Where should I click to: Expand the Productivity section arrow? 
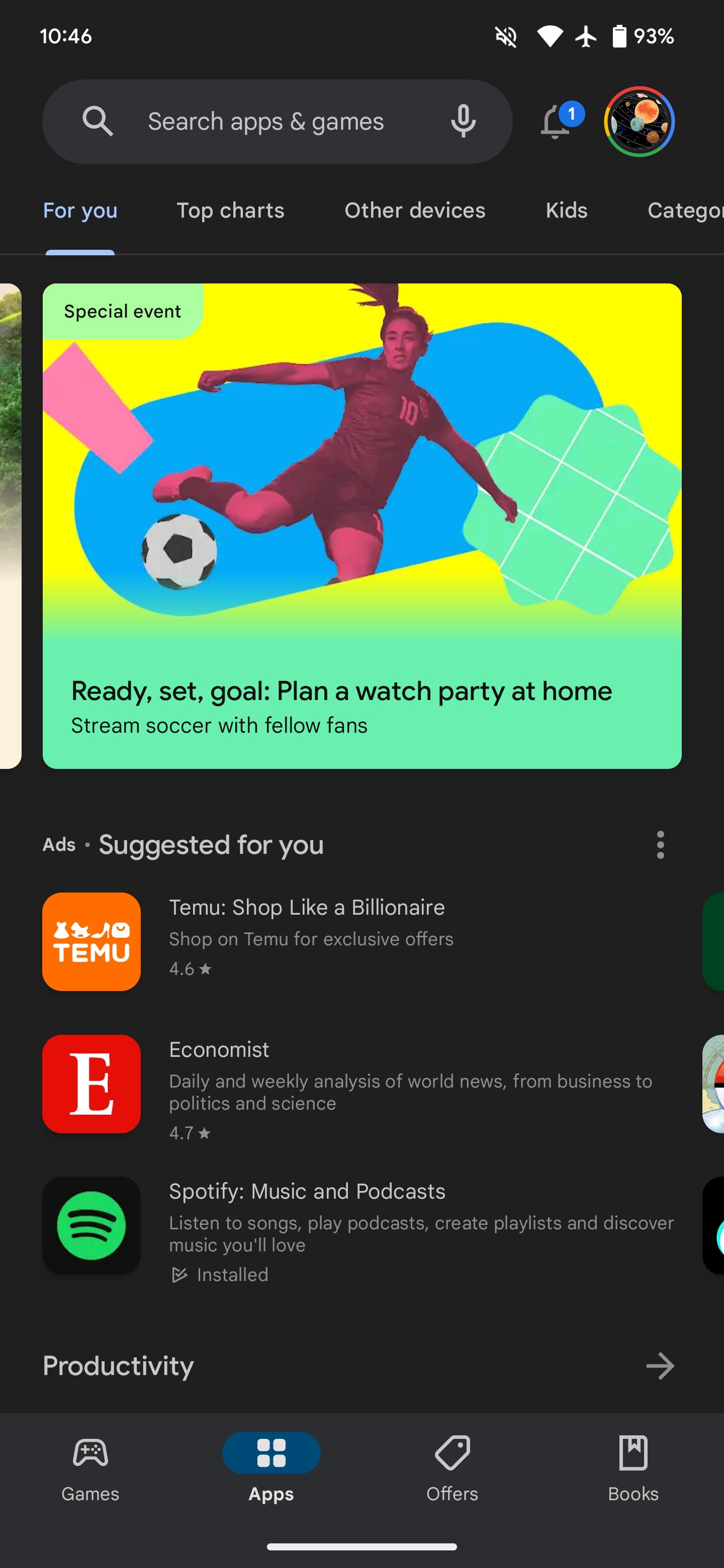click(x=660, y=1366)
